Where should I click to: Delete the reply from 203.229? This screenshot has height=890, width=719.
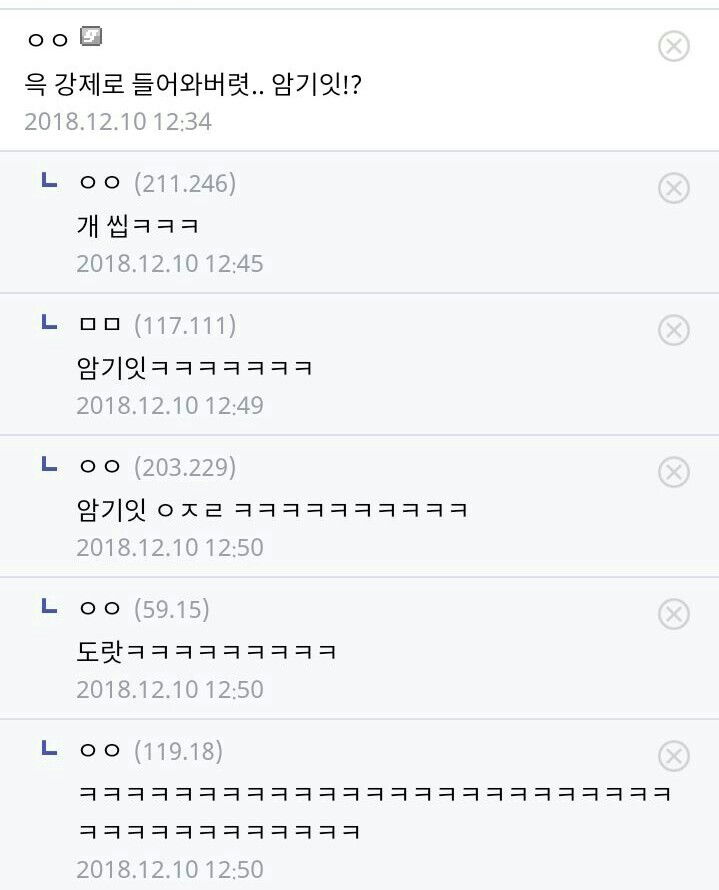click(x=674, y=471)
